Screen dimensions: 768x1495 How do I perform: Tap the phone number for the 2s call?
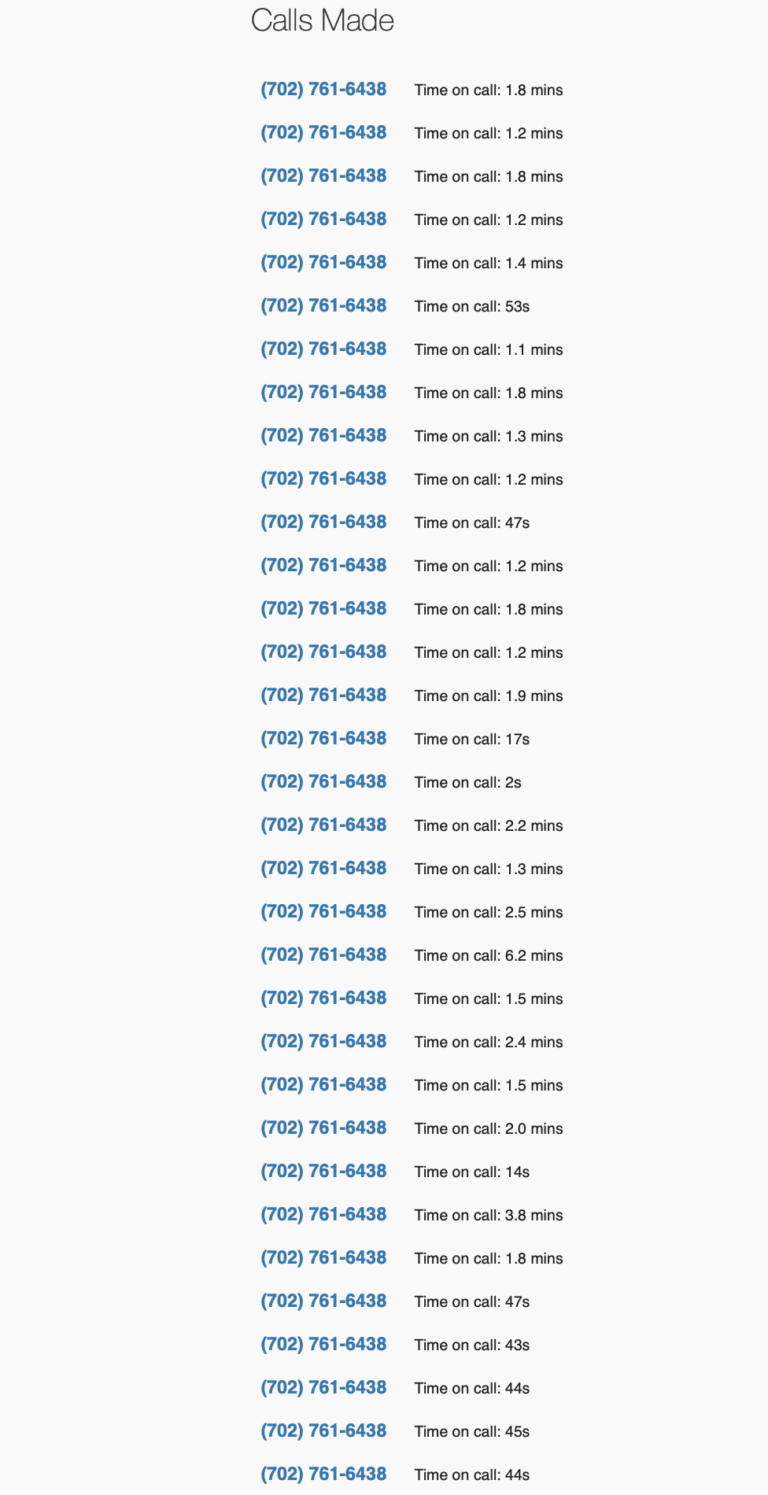pyautogui.click(x=323, y=781)
